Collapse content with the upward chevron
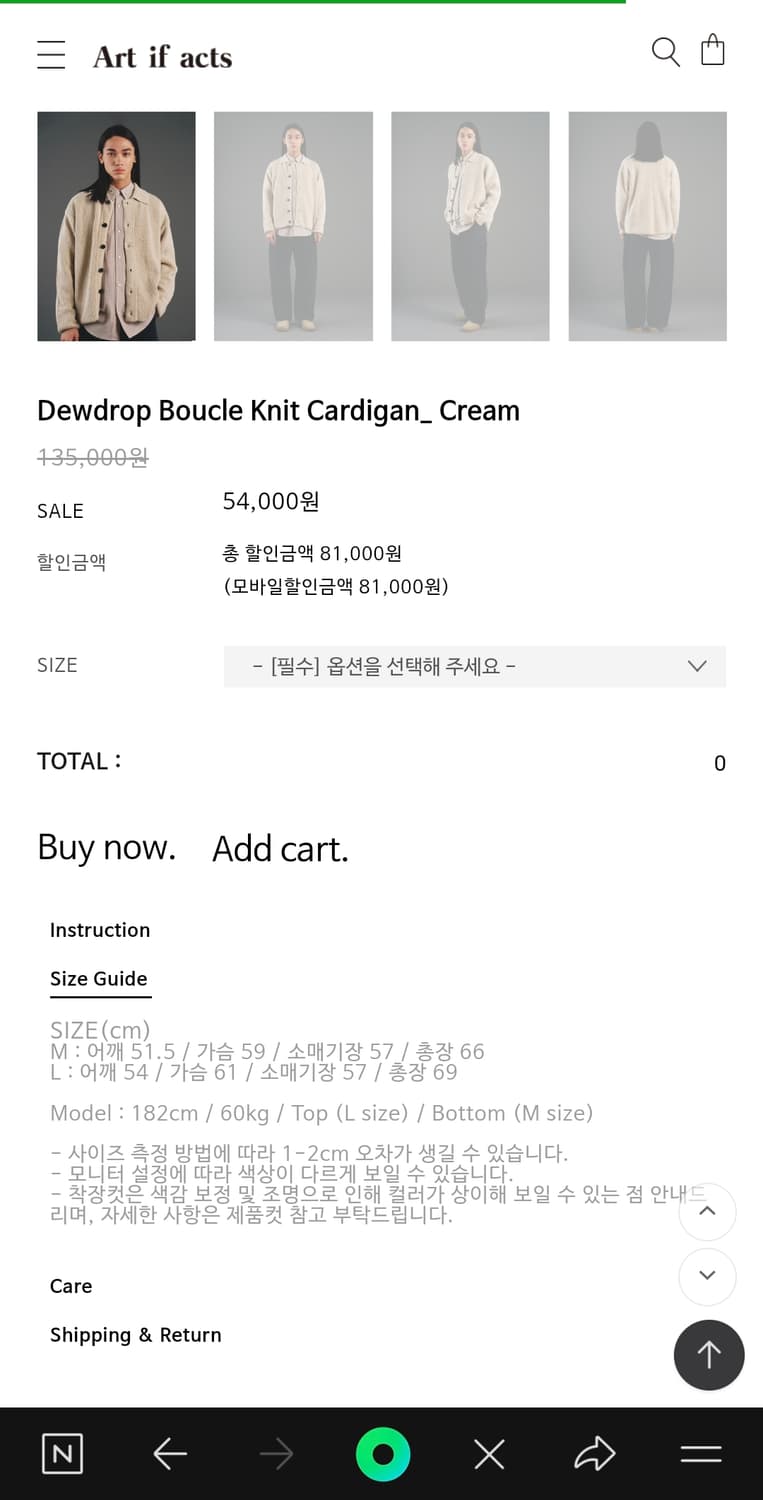The image size is (763, 1500). [x=708, y=1211]
